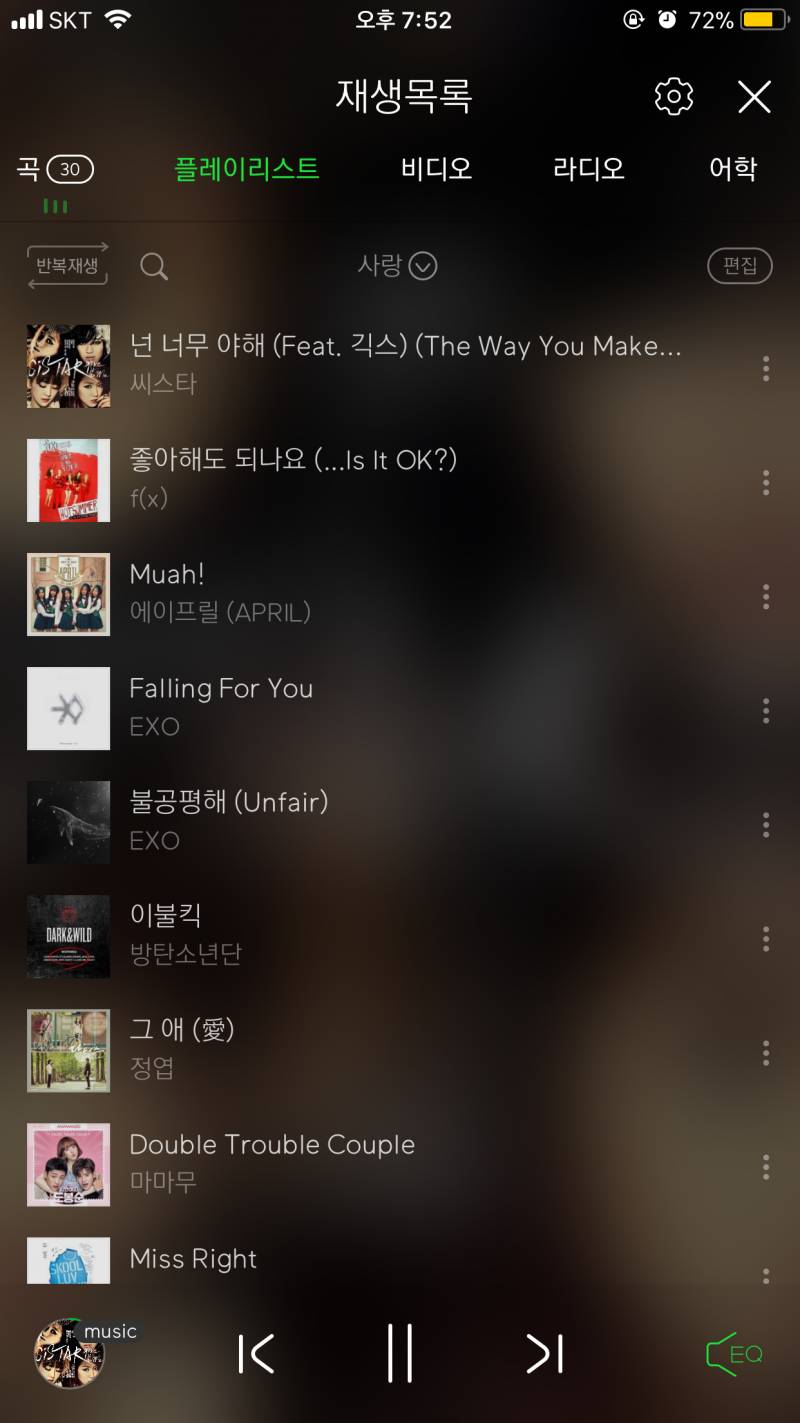This screenshot has height=1423, width=800.
Task: Pause the current song
Action: click(x=400, y=1354)
